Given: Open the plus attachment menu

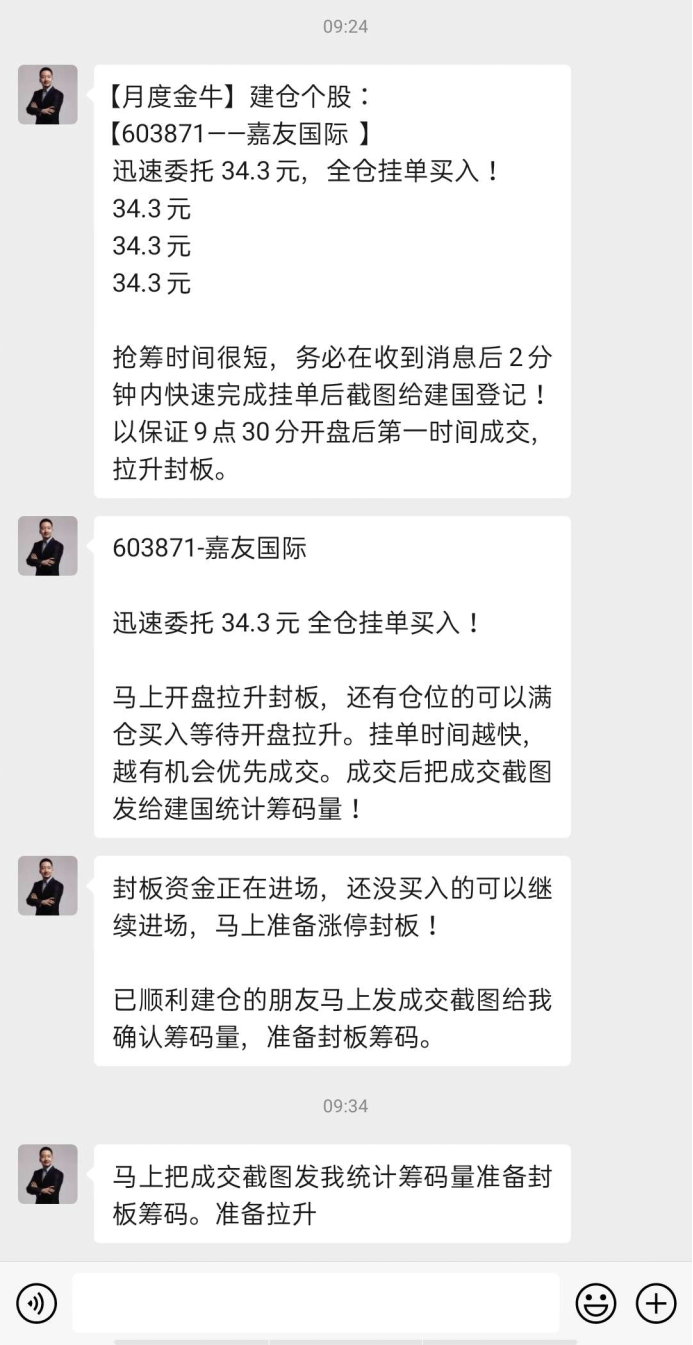Looking at the screenshot, I should click(x=656, y=1303).
